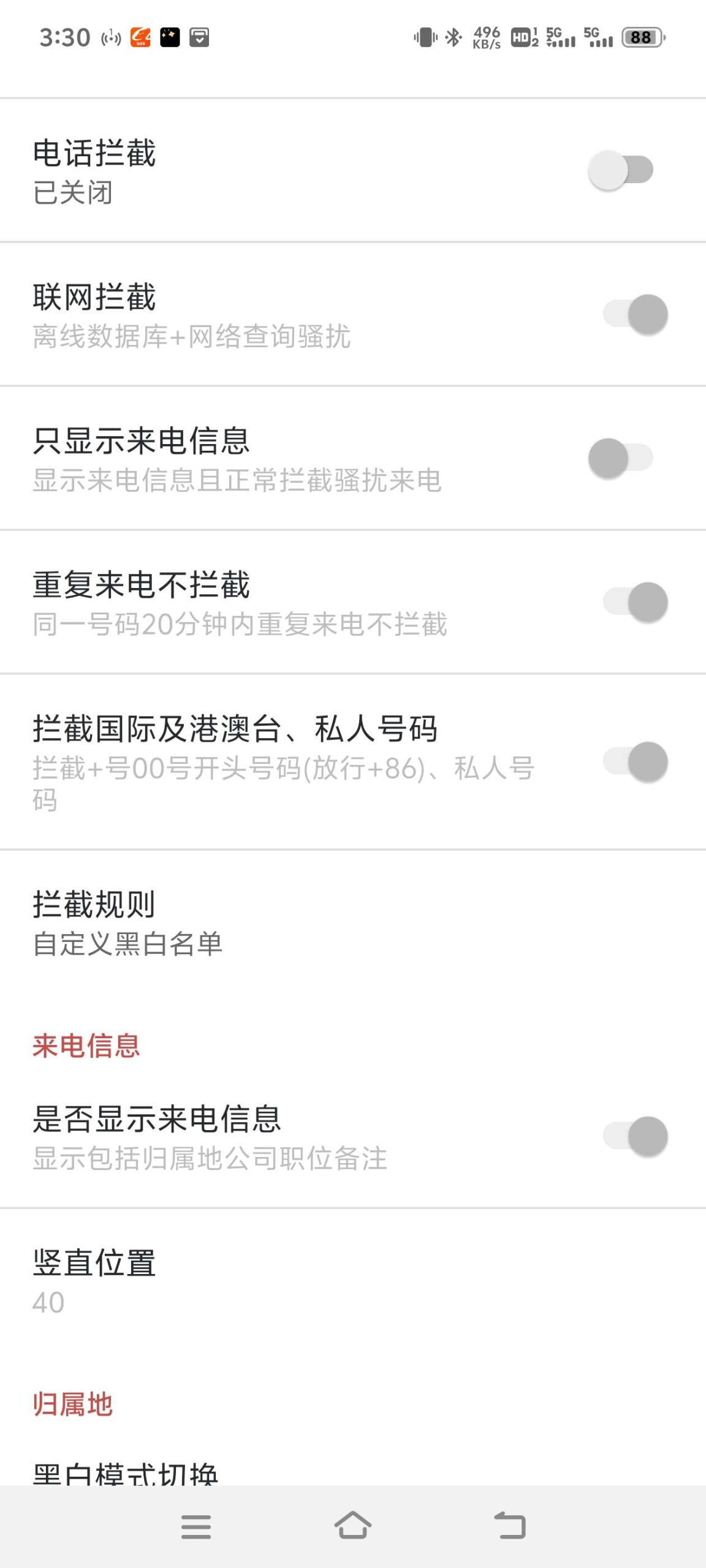Go back using the system back button
Image resolution: width=706 pixels, height=1568 pixels.
point(510,1526)
